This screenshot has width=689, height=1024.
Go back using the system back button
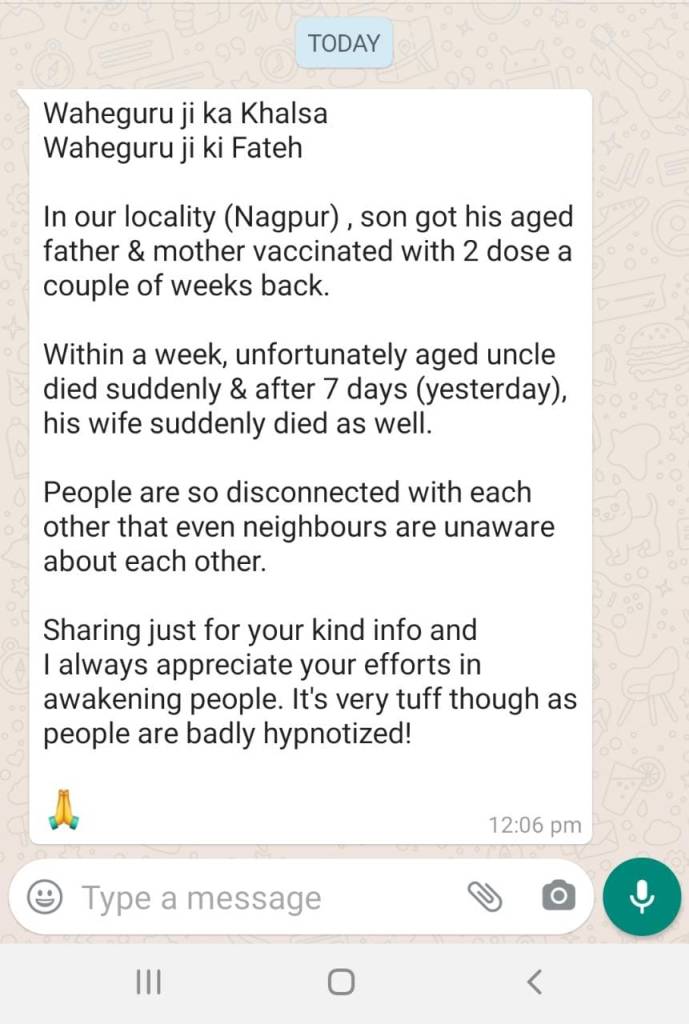click(534, 982)
